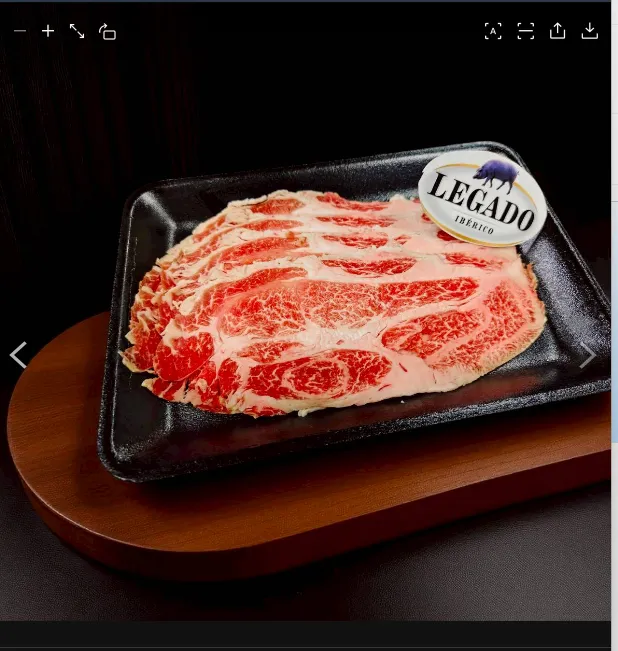Image resolution: width=618 pixels, height=651 pixels.
Task: Expand image to full screen
Action: 77,31
